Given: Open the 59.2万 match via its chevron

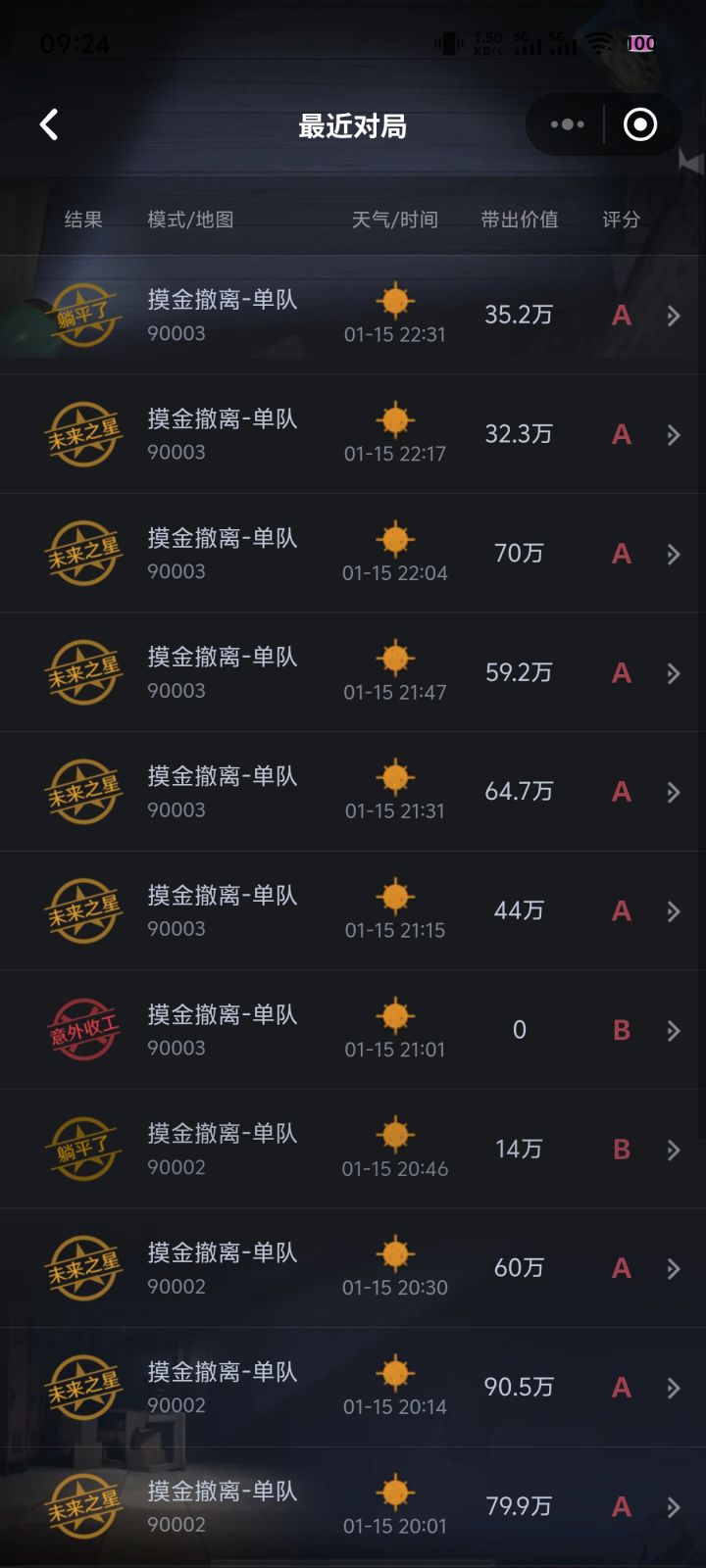Looking at the screenshot, I should [673, 672].
